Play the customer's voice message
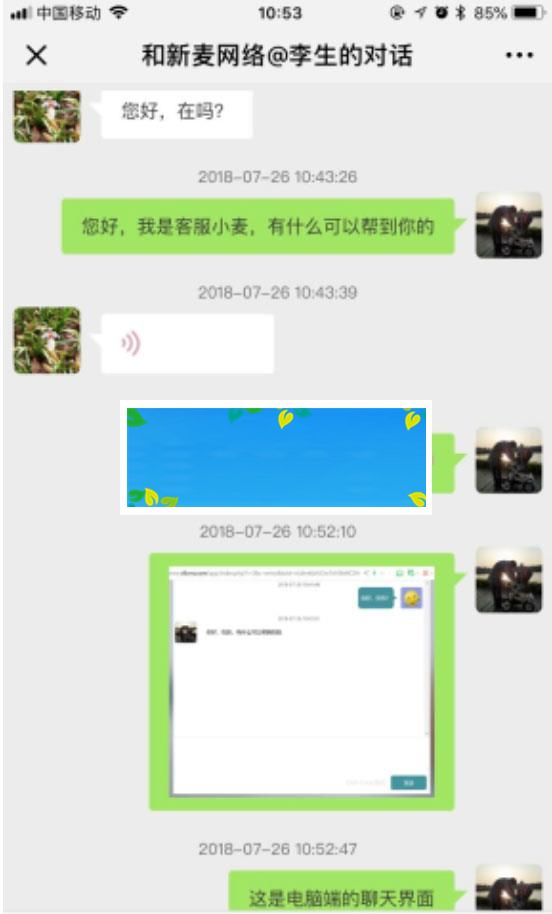The width and height of the screenshot is (552, 914). (x=187, y=344)
